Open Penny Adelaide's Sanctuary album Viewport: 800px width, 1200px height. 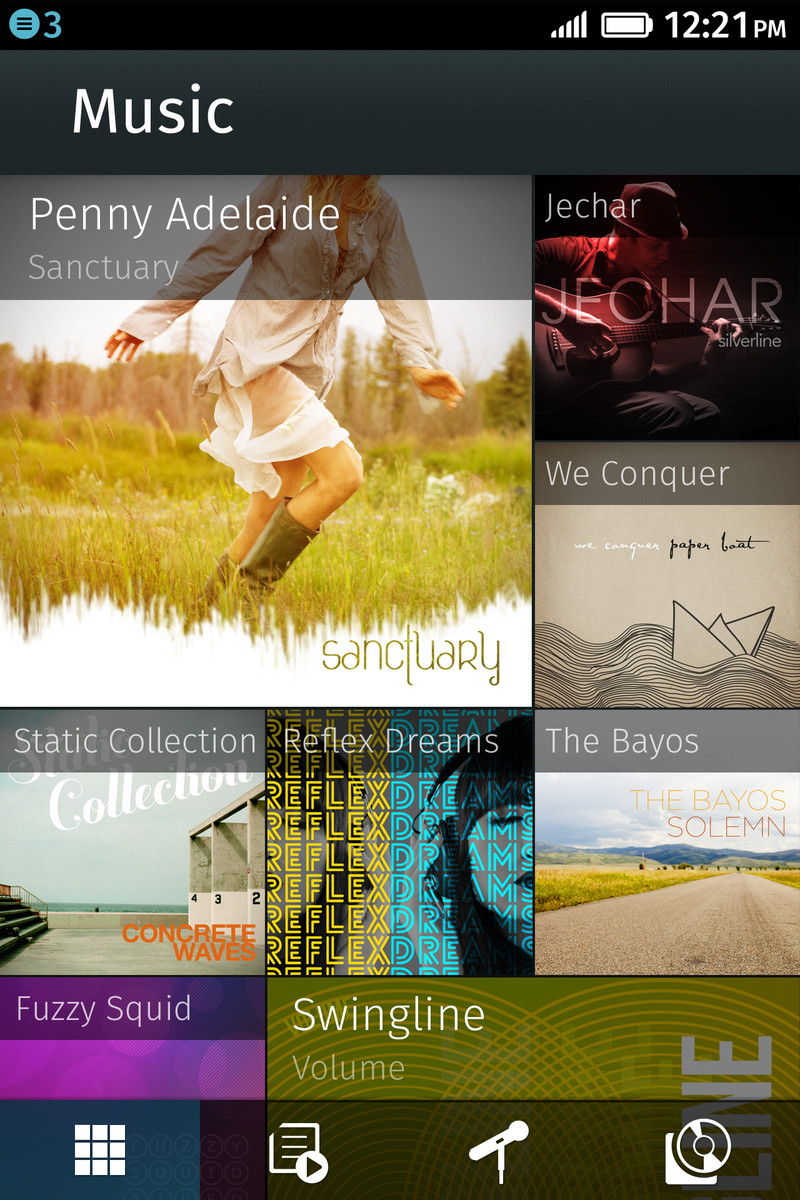coord(265,440)
